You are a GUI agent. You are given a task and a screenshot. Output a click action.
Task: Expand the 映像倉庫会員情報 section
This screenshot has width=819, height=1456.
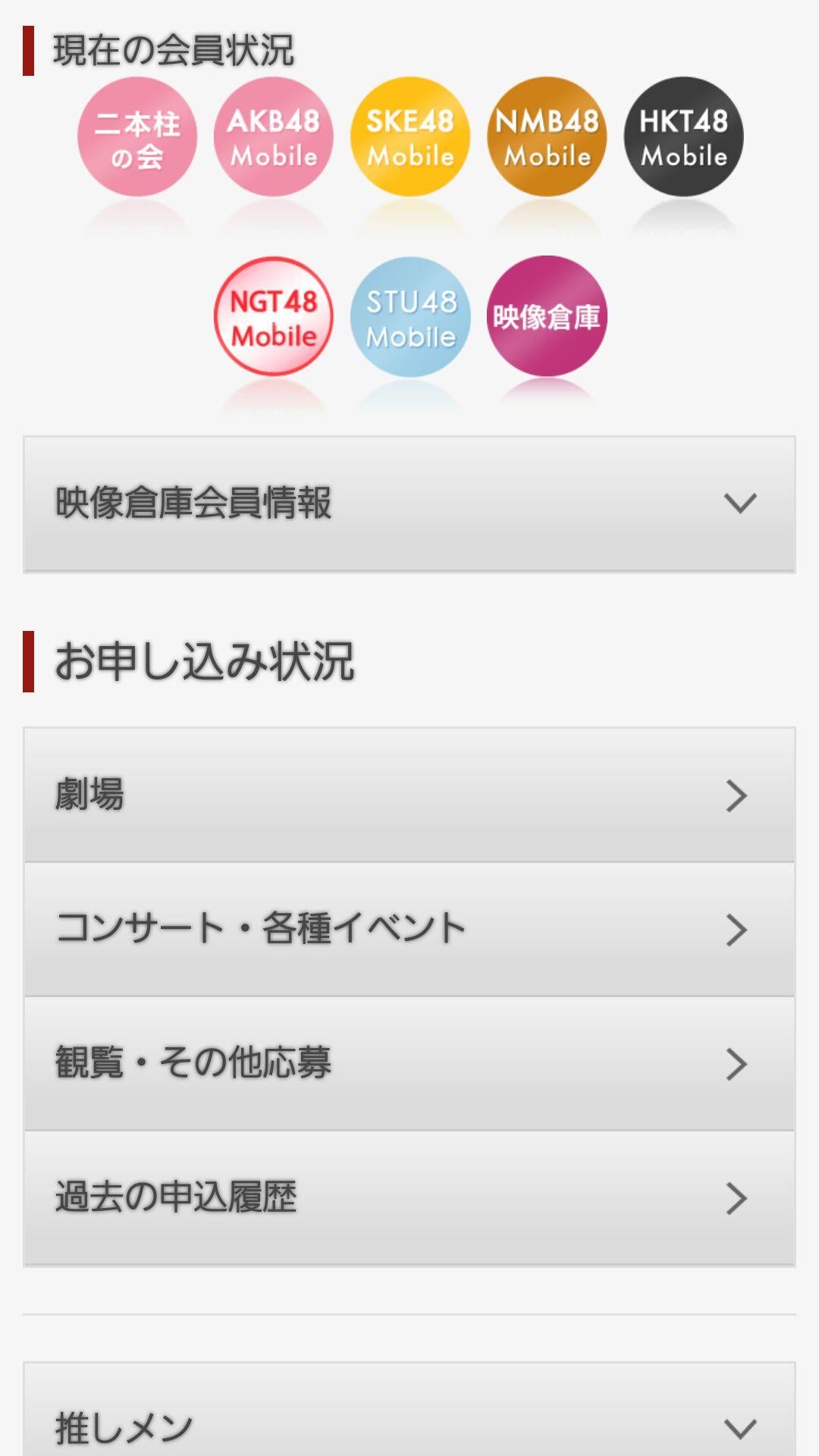[x=409, y=504]
